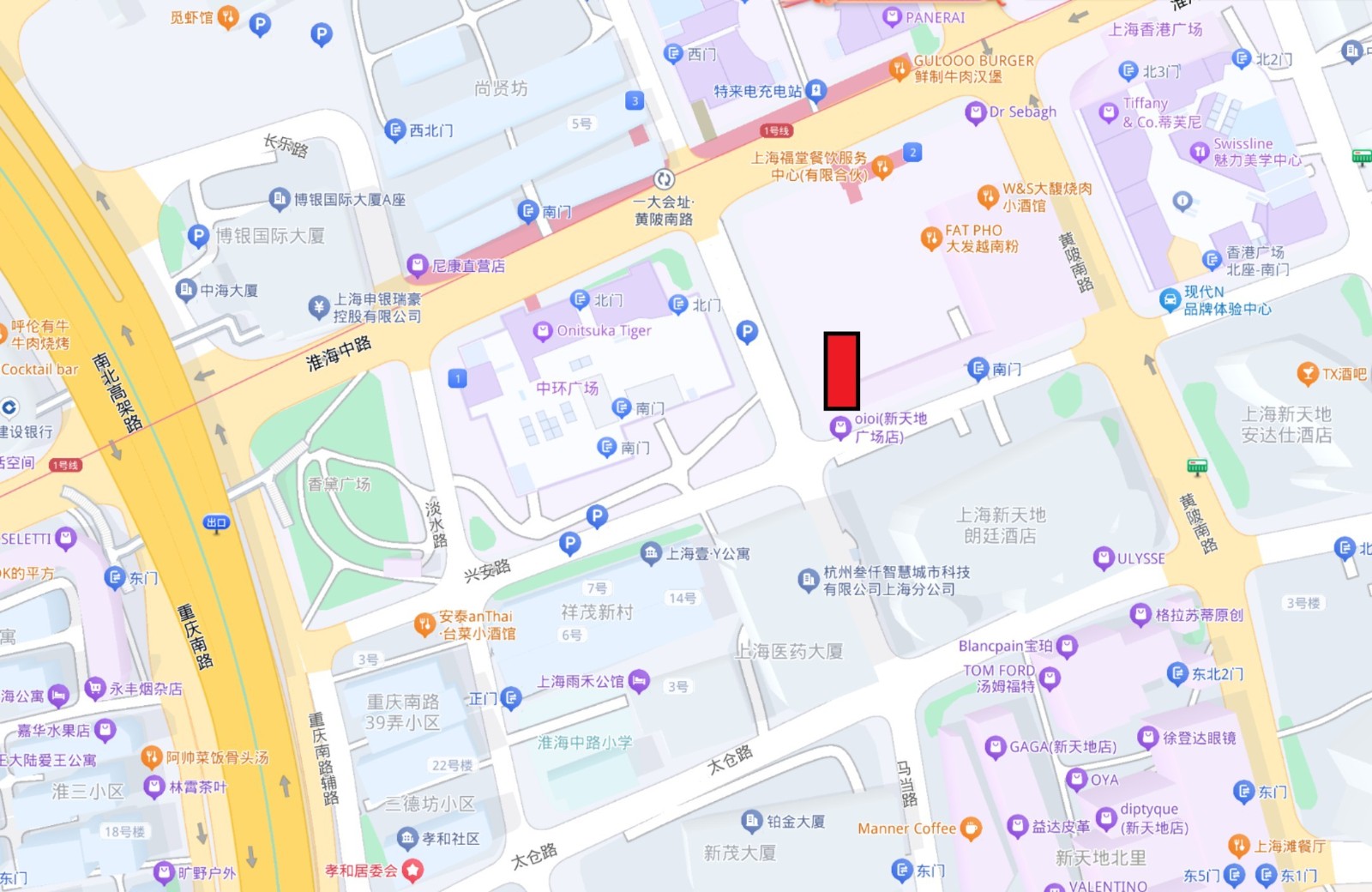The height and width of the screenshot is (892, 1372).
Task: Tap the 上海滩餐厅 restaurant marker
Action: (1238, 846)
